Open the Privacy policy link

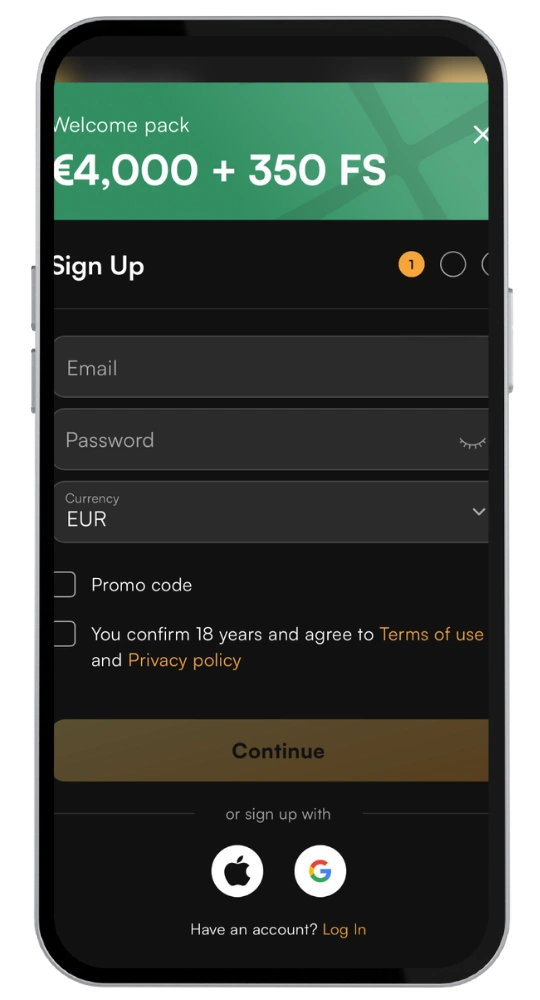click(x=184, y=660)
